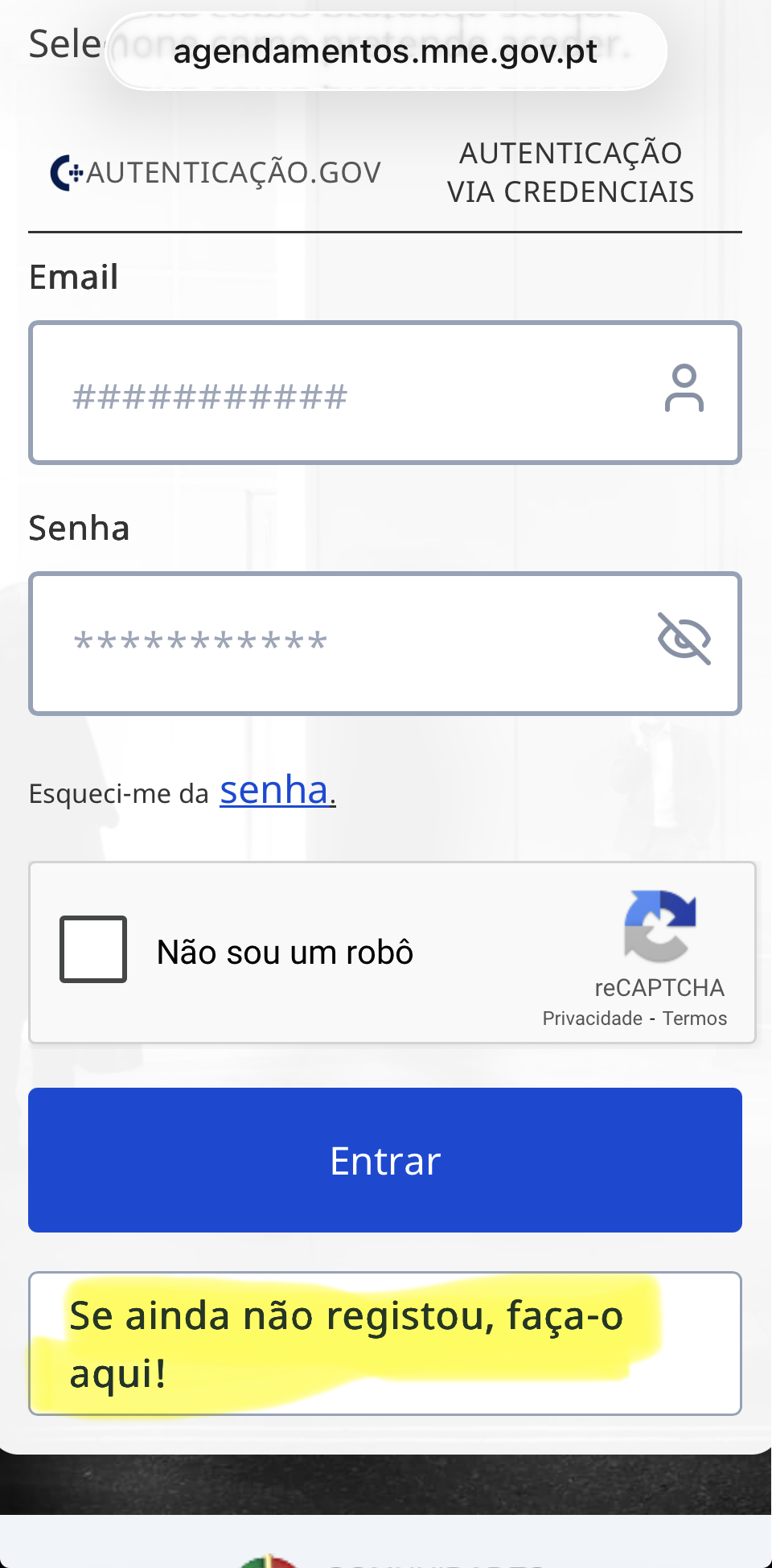Open the forgot senha link
The image size is (772, 1568).
point(277,791)
